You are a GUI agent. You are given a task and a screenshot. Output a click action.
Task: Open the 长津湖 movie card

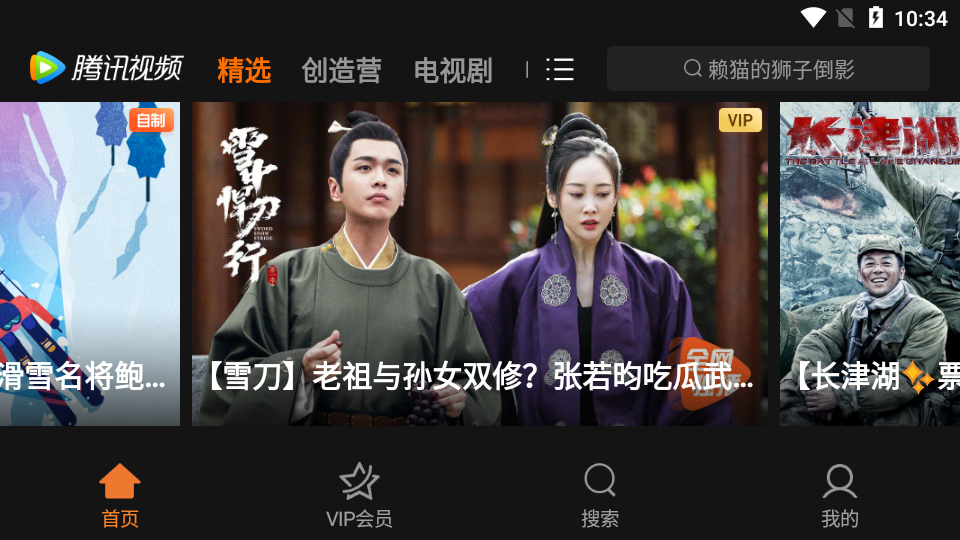point(870,264)
